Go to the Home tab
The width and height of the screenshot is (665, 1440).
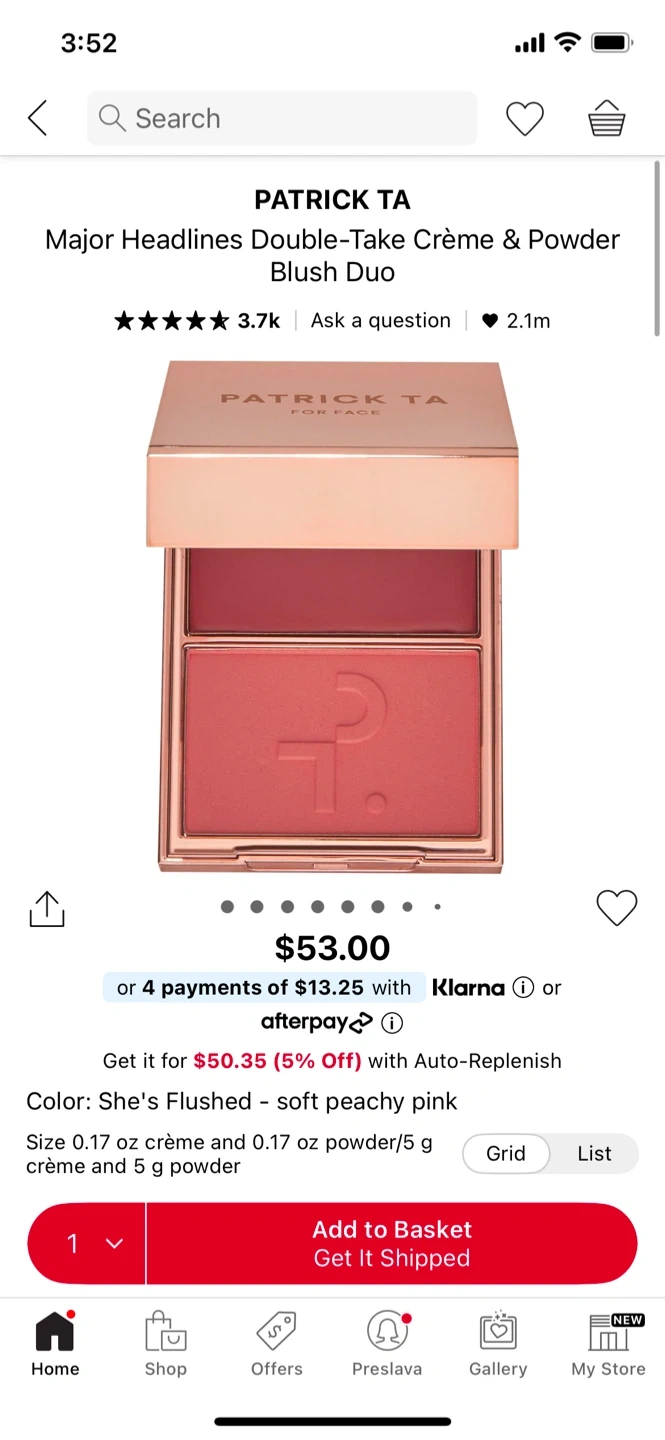[x=55, y=1345]
